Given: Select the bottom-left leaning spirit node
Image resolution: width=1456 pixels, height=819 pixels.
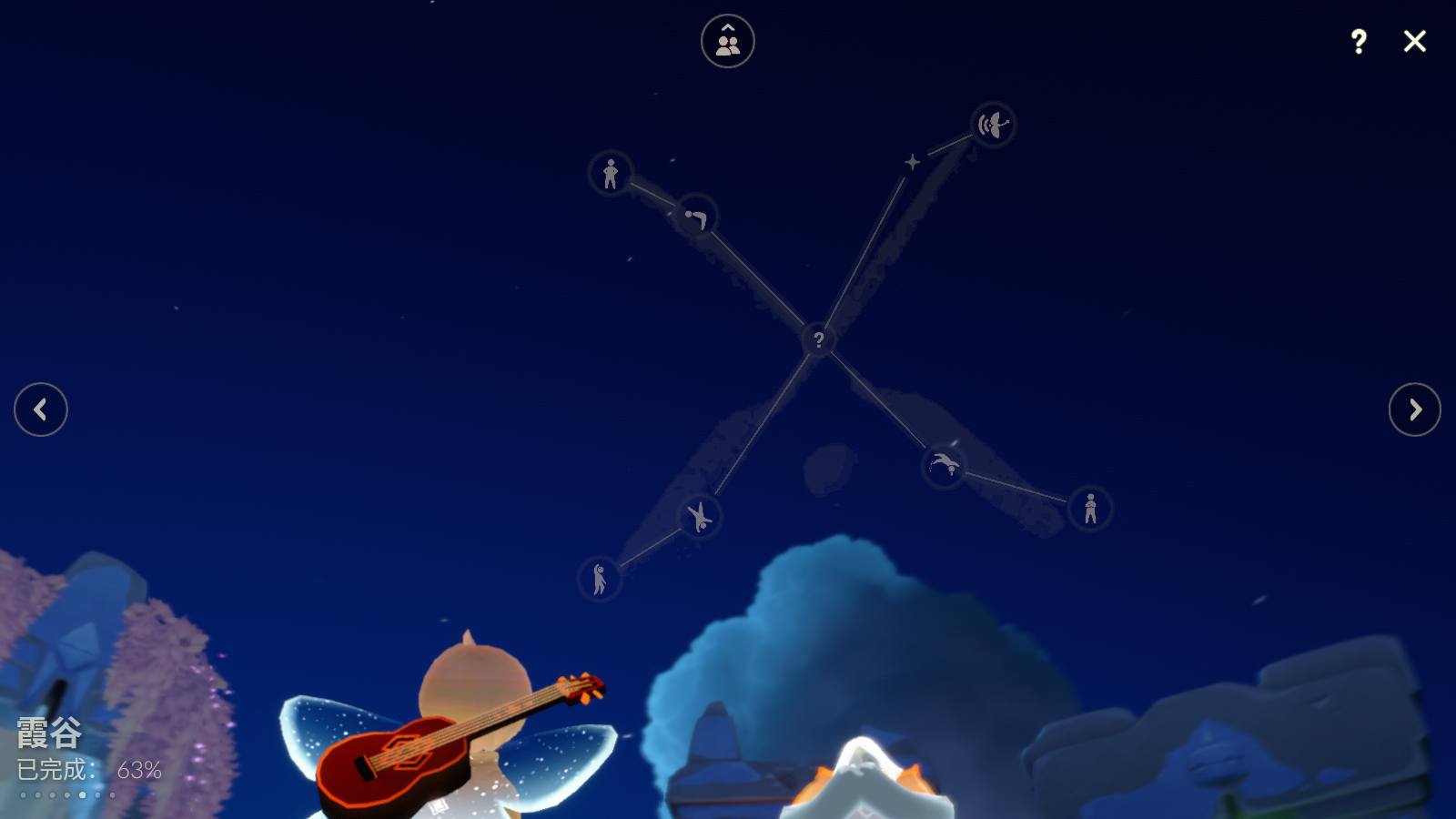Looking at the screenshot, I should 600,579.
